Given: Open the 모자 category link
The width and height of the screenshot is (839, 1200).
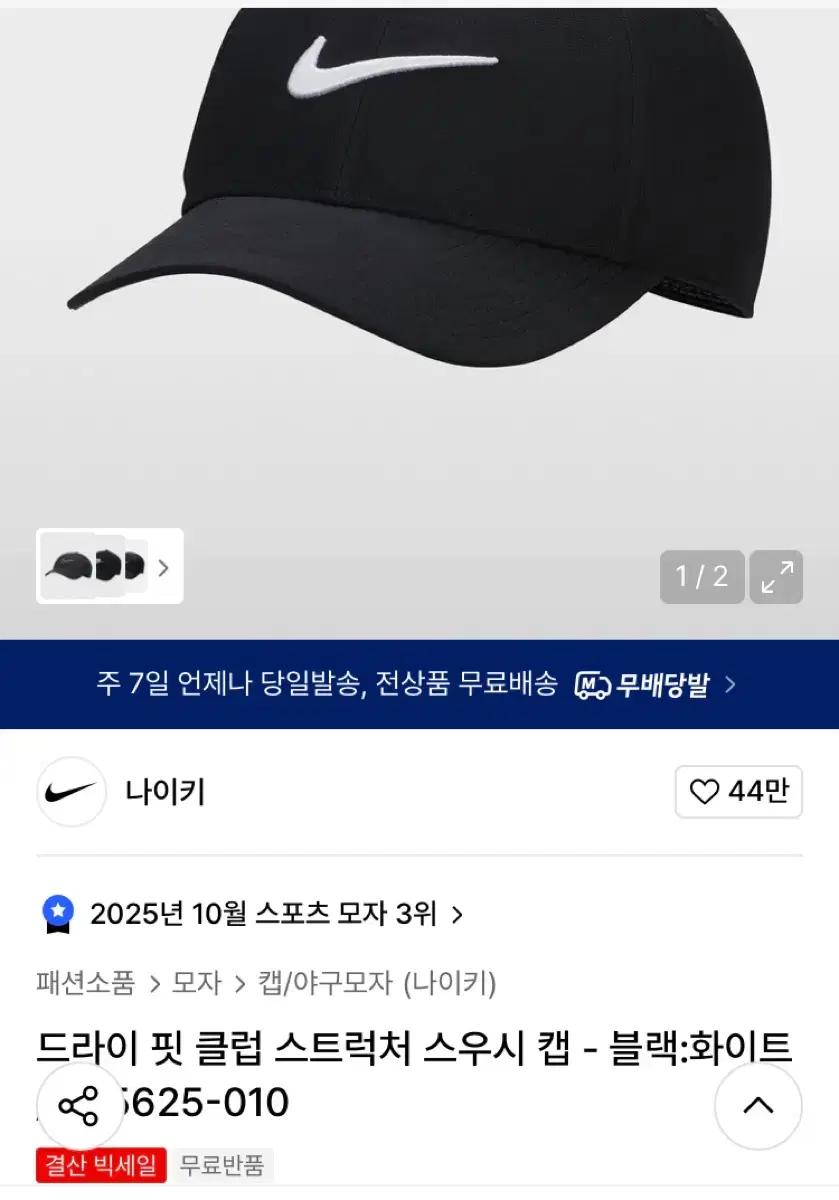Looking at the screenshot, I should 192,983.
